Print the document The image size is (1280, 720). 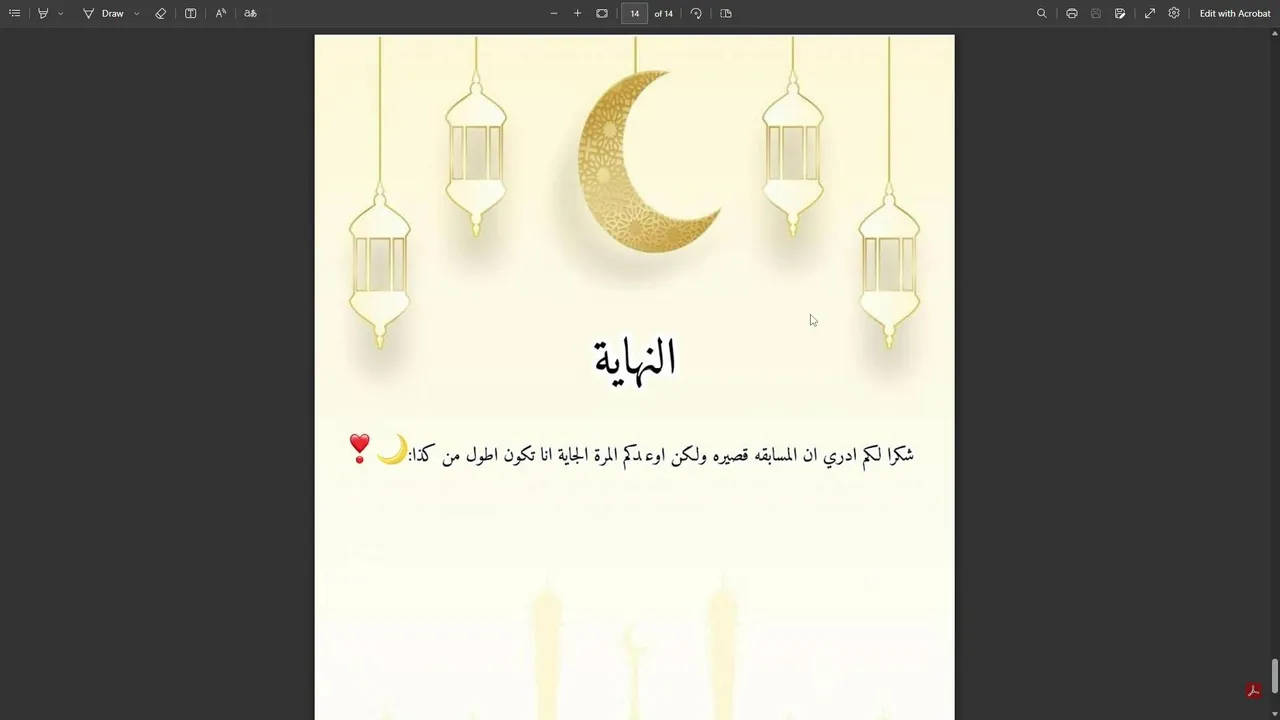click(1072, 13)
